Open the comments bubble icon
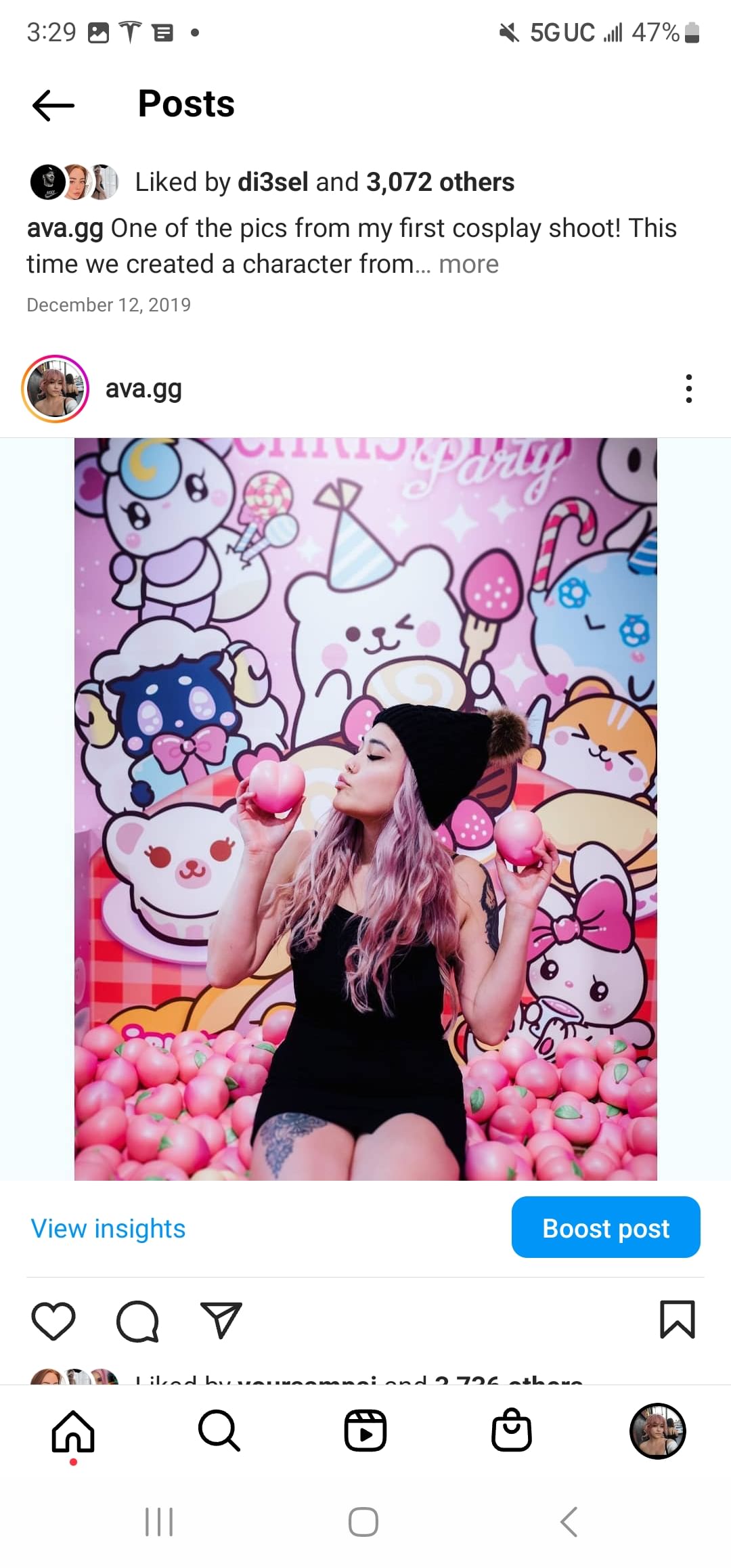Image resolution: width=731 pixels, height=1568 pixels. pos(137,1321)
